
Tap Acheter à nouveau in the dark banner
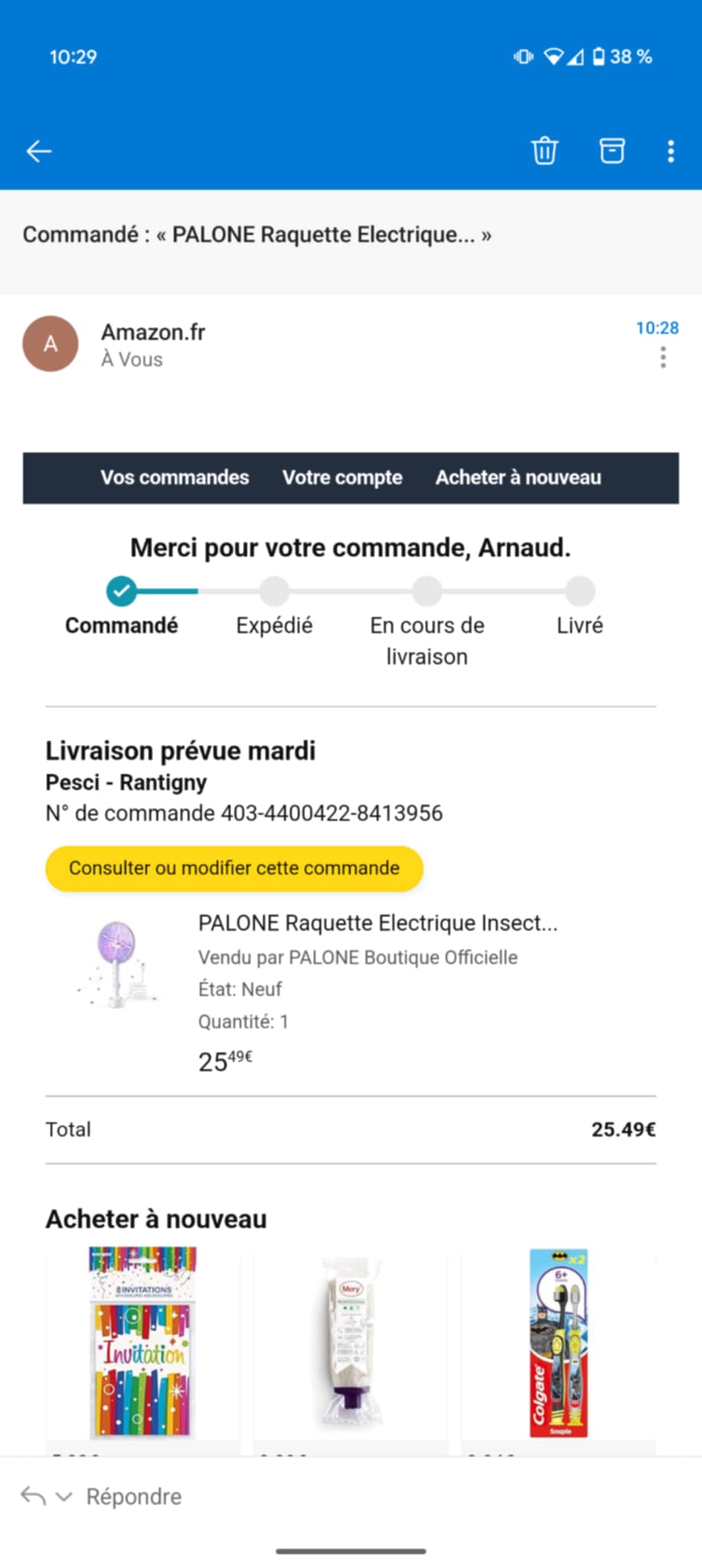pyautogui.click(x=518, y=478)
